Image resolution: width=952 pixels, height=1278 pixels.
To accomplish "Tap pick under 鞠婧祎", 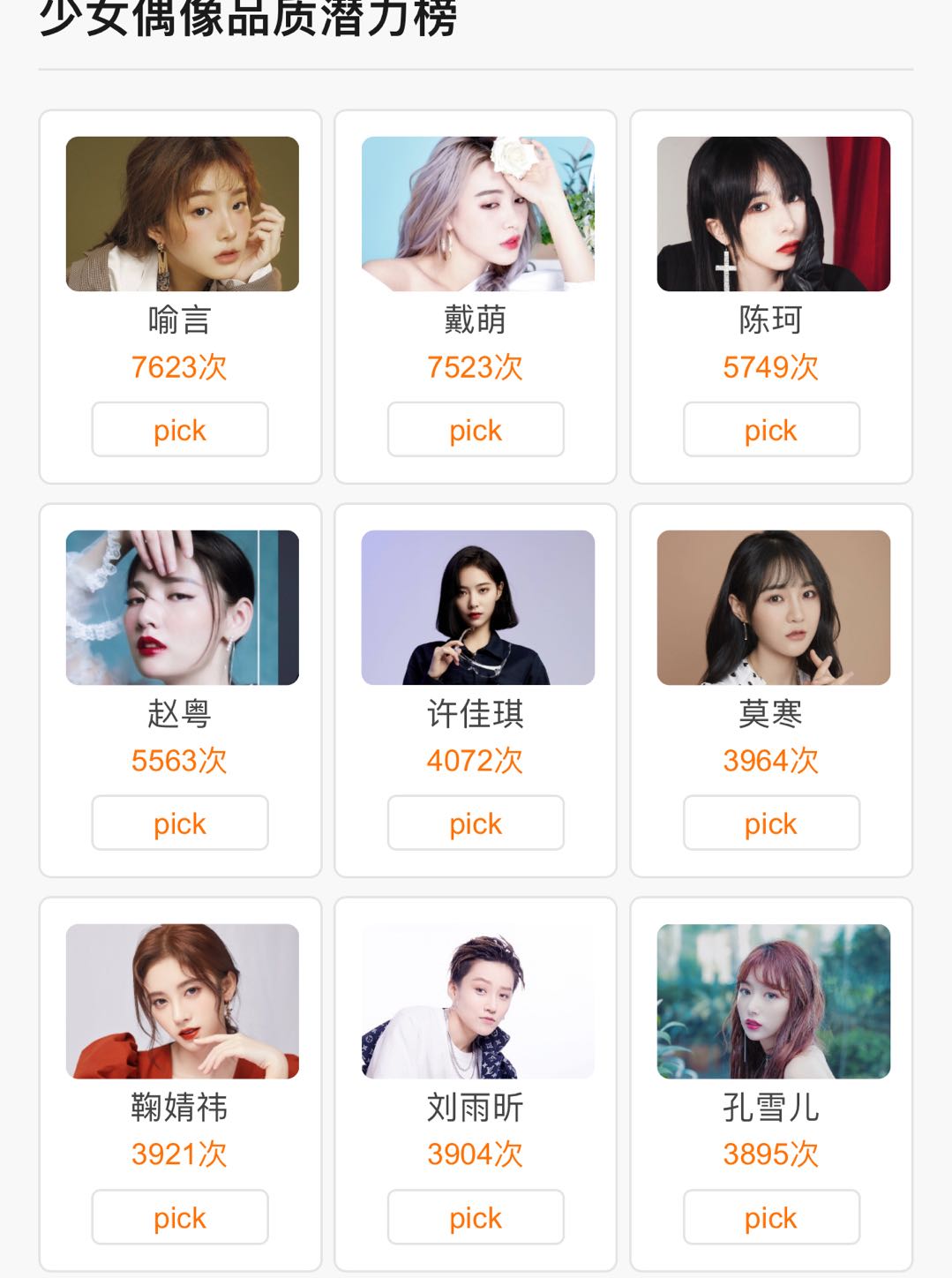I will coord(180,1217).
